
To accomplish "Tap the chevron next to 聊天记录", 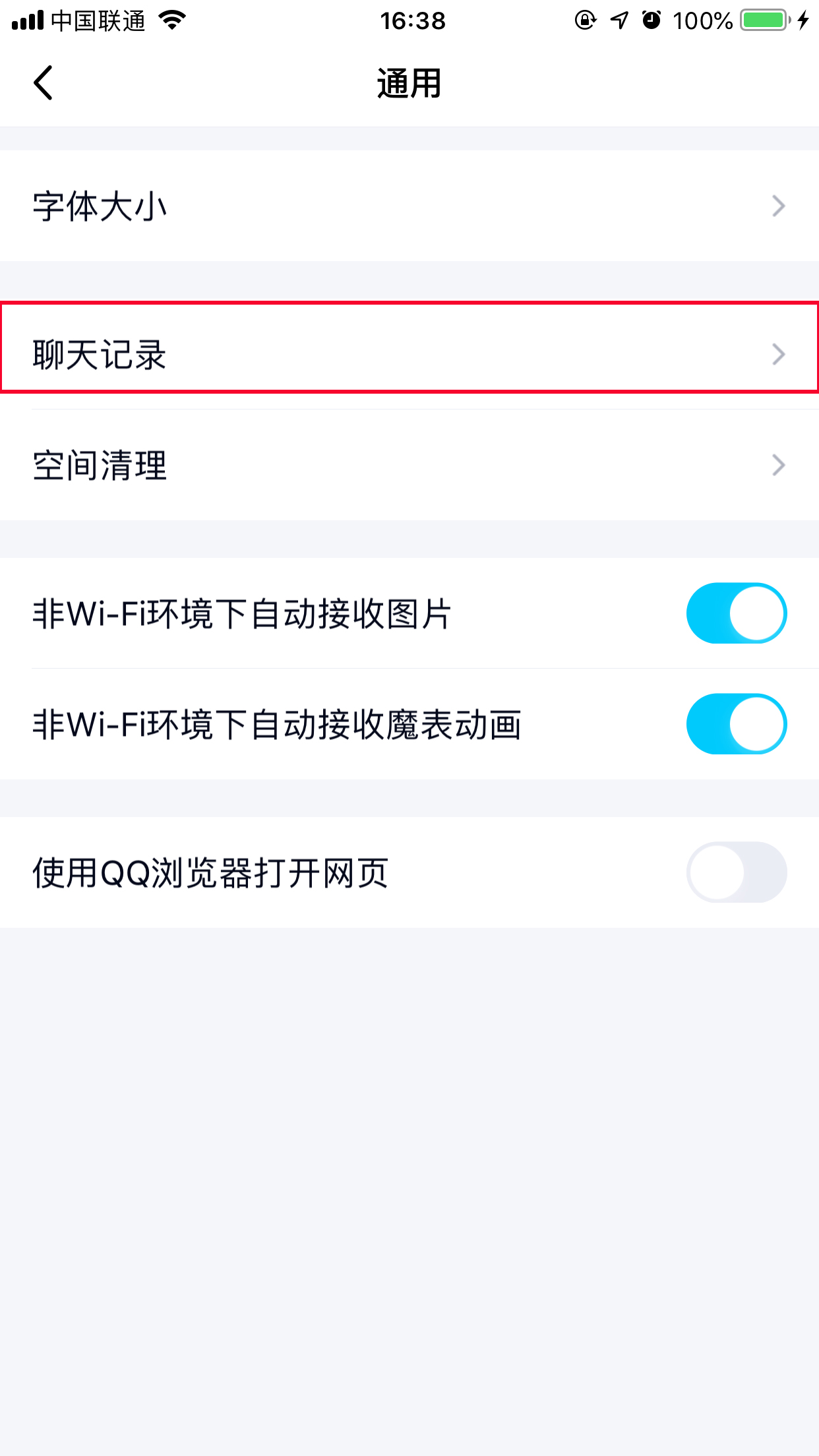I will tap(778, 354).
